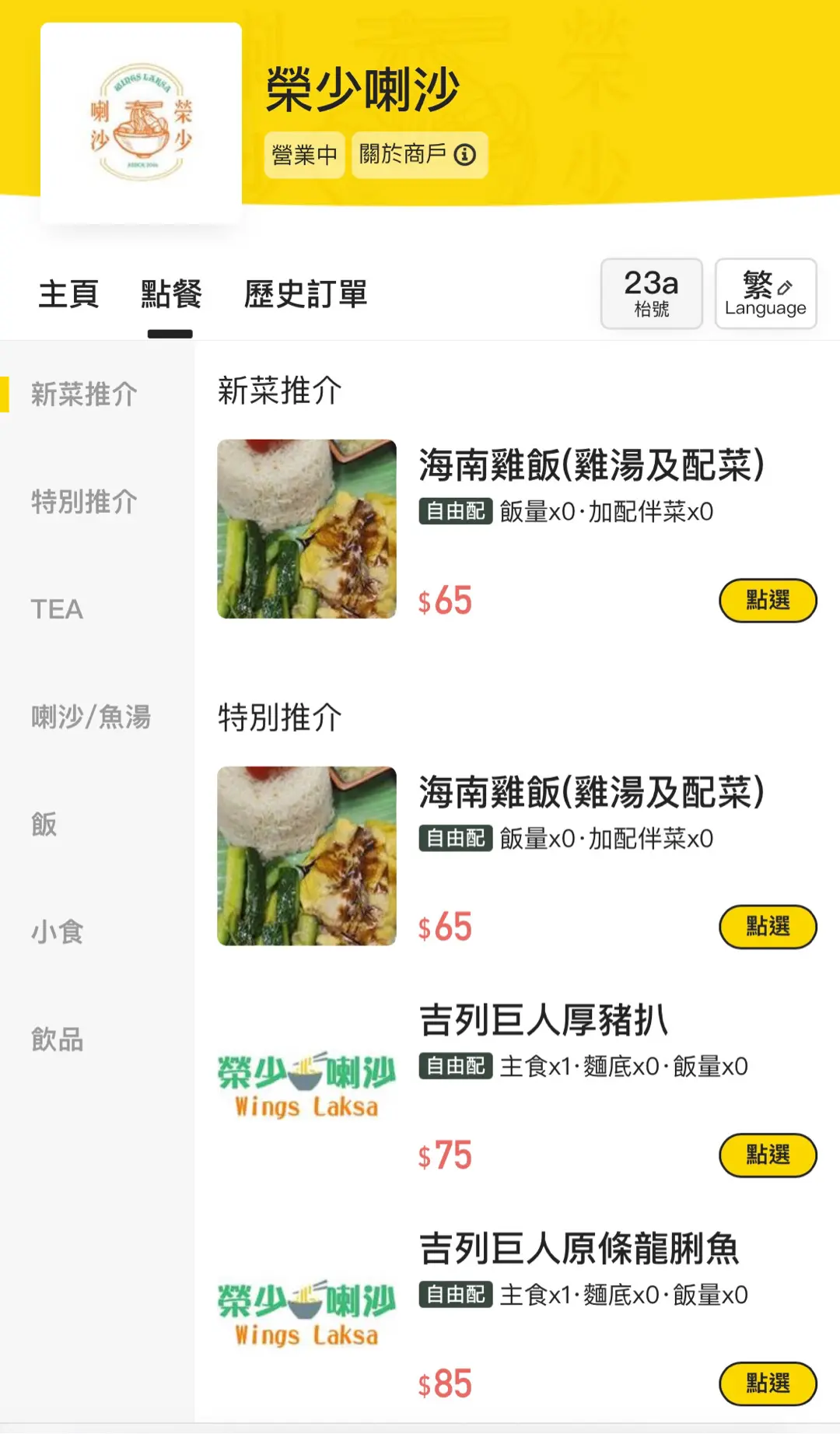Jump to the 新菜推介 category
The image size is (840, 1434).
pyautogui.click(x=84, y=394)
